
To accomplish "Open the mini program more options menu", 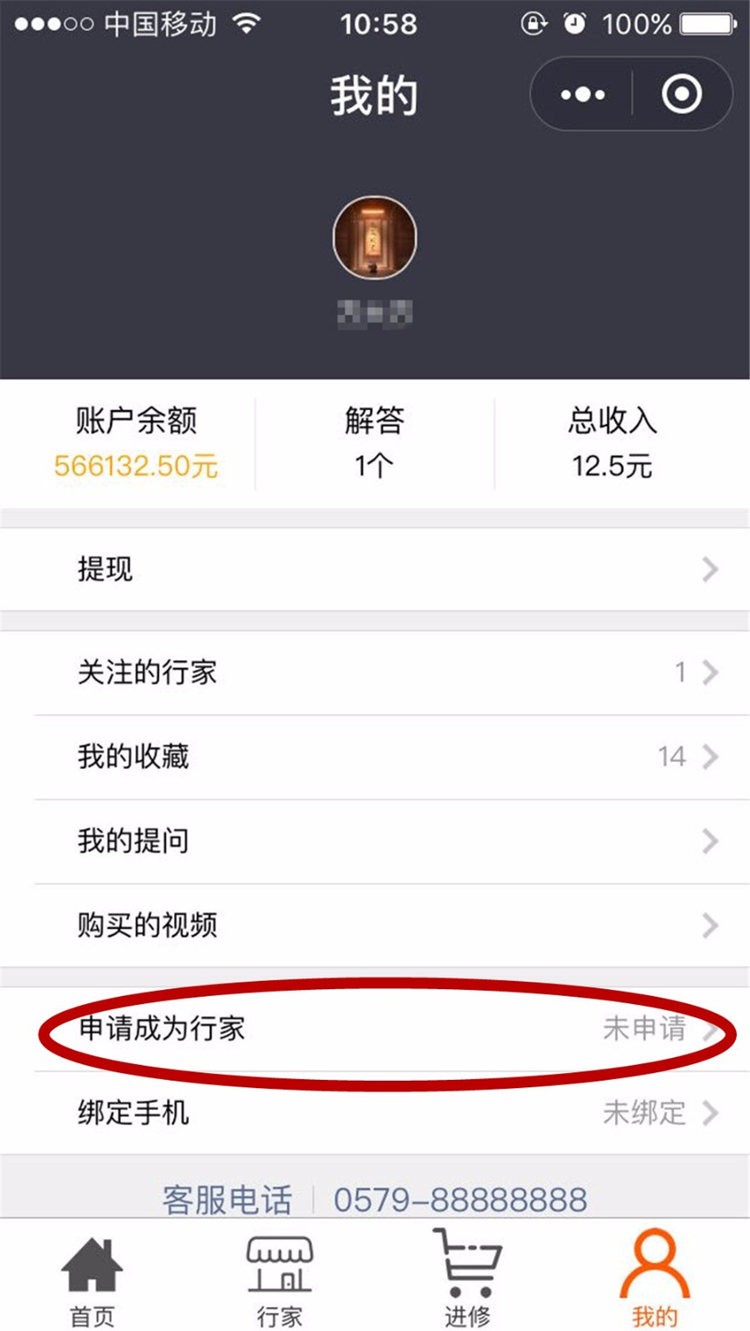I will click(583, 95).
